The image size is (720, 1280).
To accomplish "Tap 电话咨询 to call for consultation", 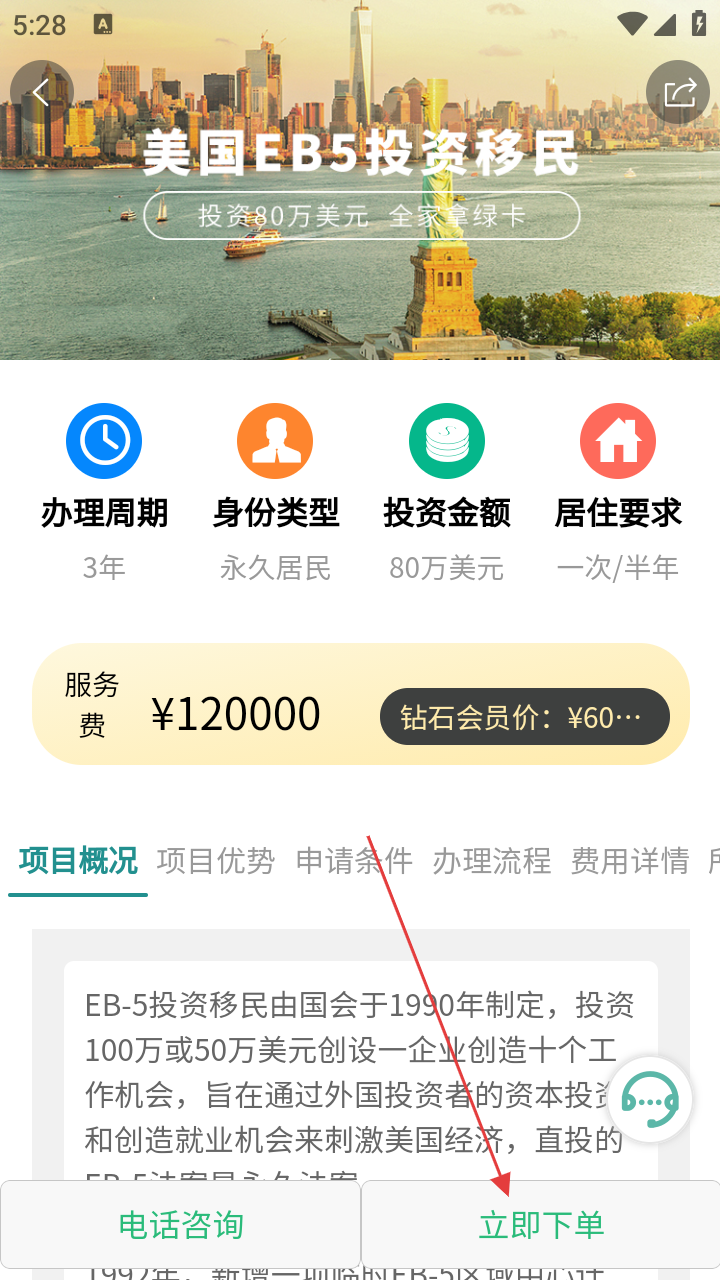I will [181, 1225].
